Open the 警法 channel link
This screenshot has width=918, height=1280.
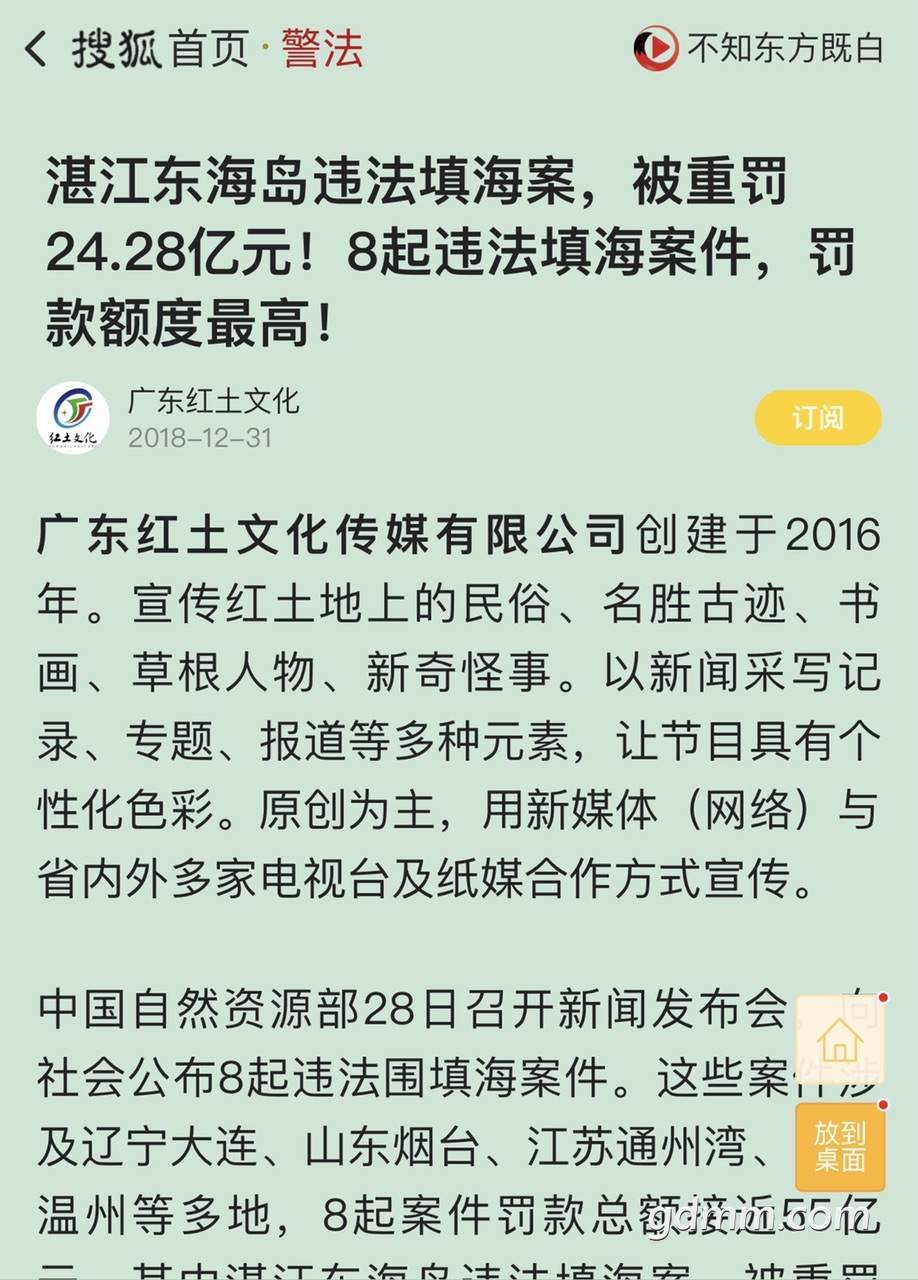click(322, 49)
